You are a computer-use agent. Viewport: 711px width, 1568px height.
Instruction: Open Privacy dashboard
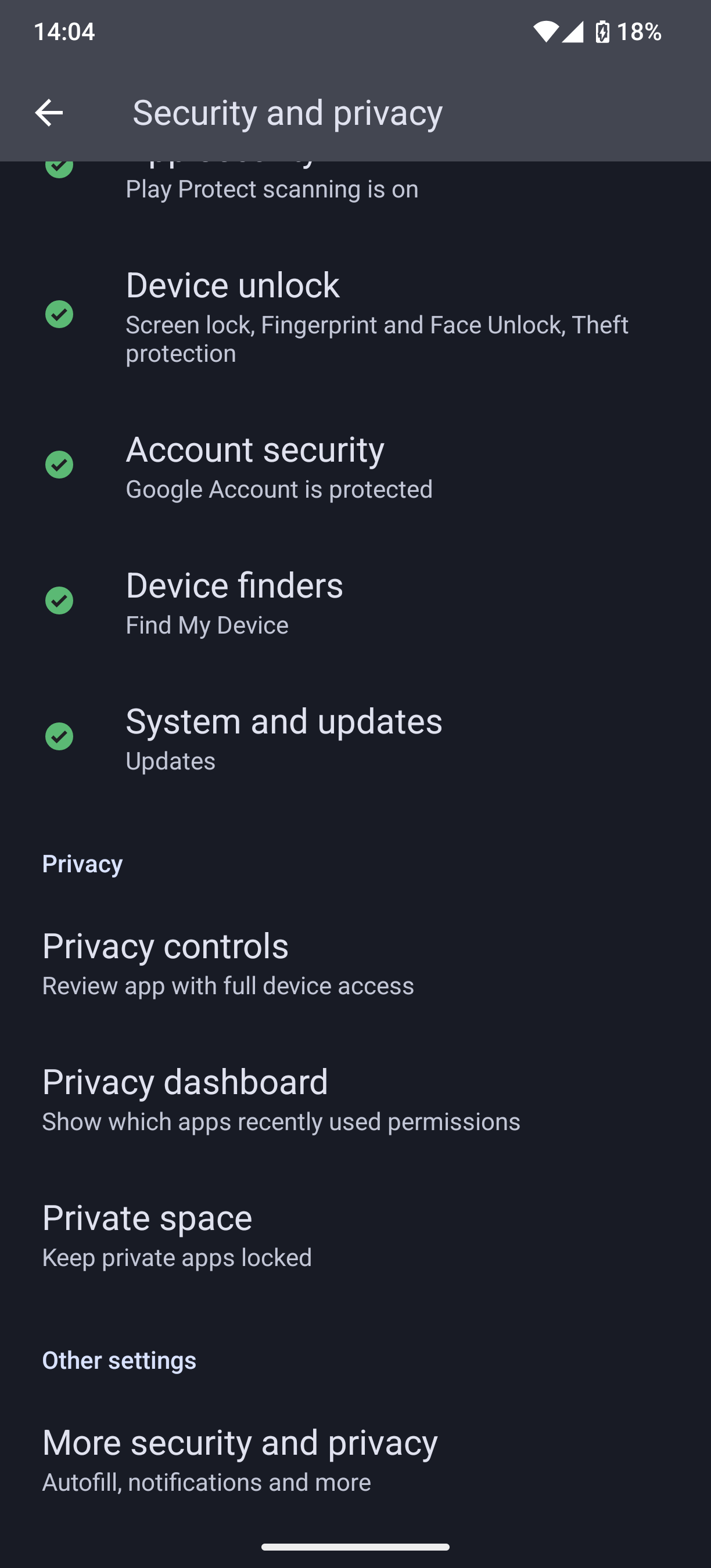(x=355, y=1099)
